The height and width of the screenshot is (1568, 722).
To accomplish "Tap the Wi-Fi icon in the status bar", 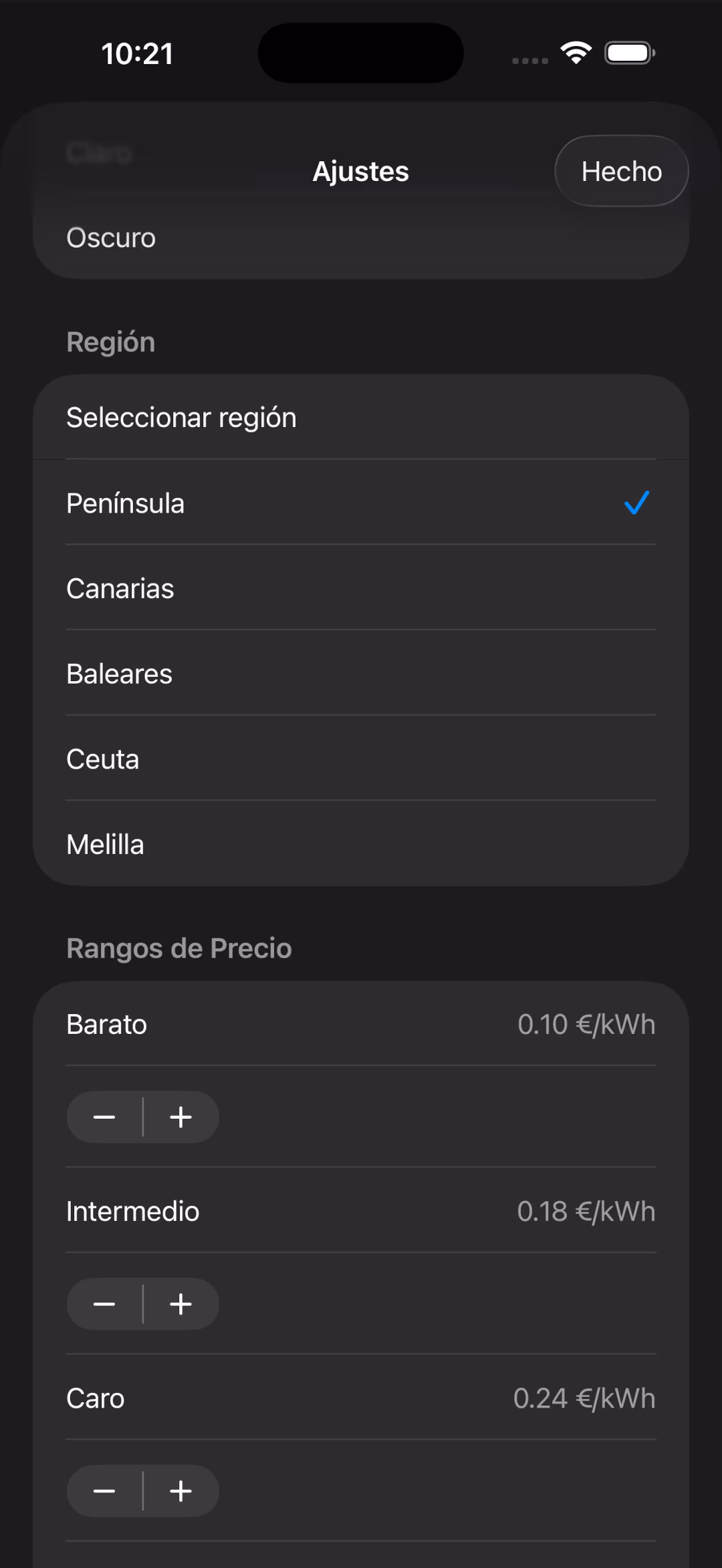I will point(575,51).
